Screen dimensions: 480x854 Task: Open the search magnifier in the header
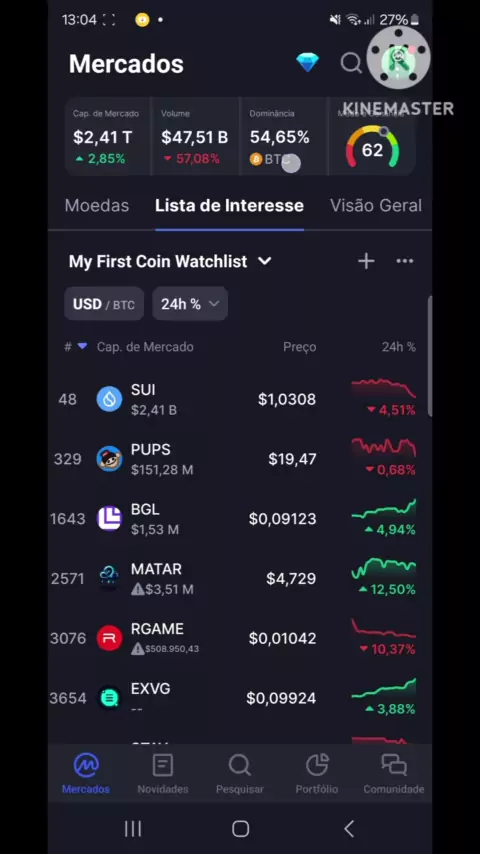[351, 63]
